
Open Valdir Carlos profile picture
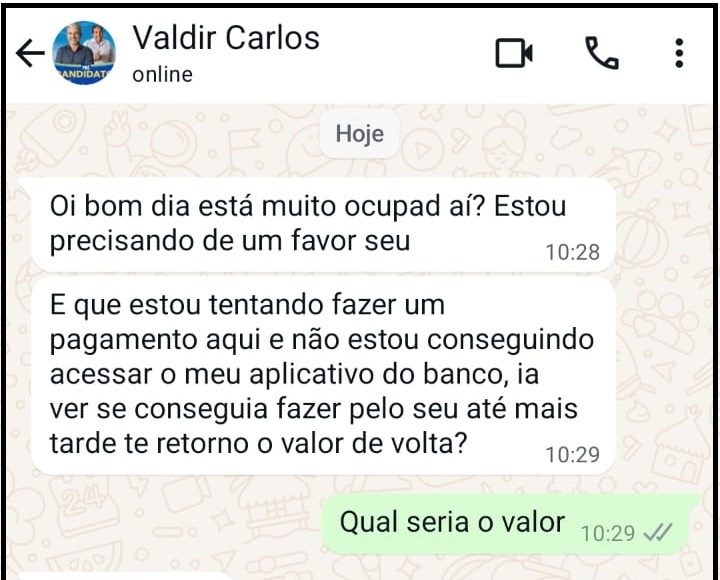point(84,54)
